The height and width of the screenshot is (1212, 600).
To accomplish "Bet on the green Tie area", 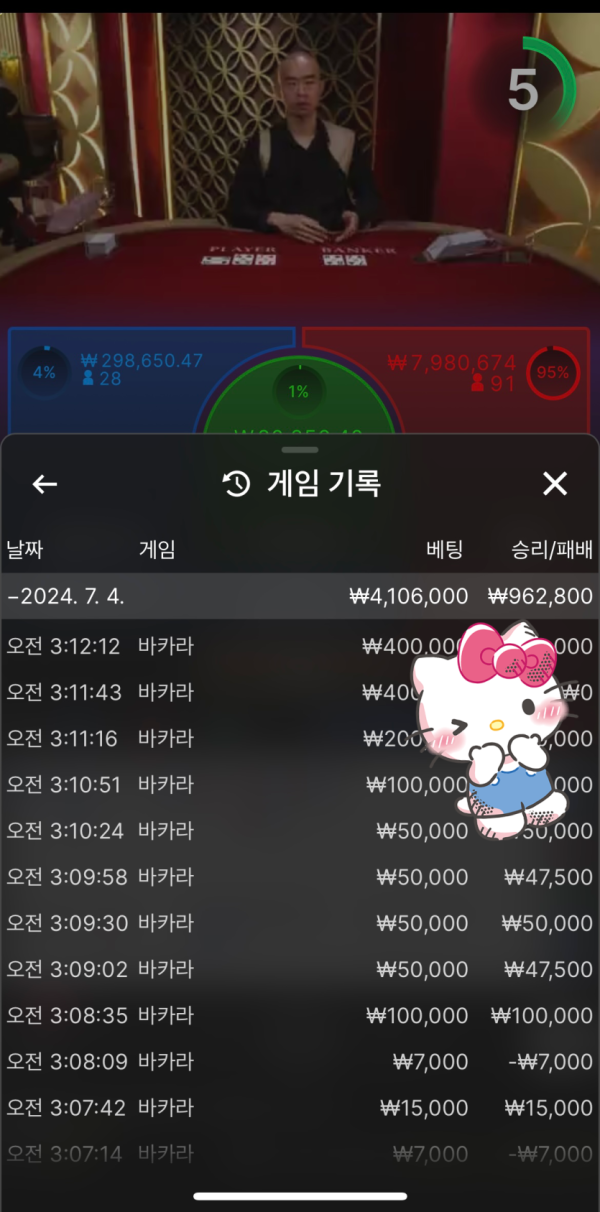I will pos(298,395).
